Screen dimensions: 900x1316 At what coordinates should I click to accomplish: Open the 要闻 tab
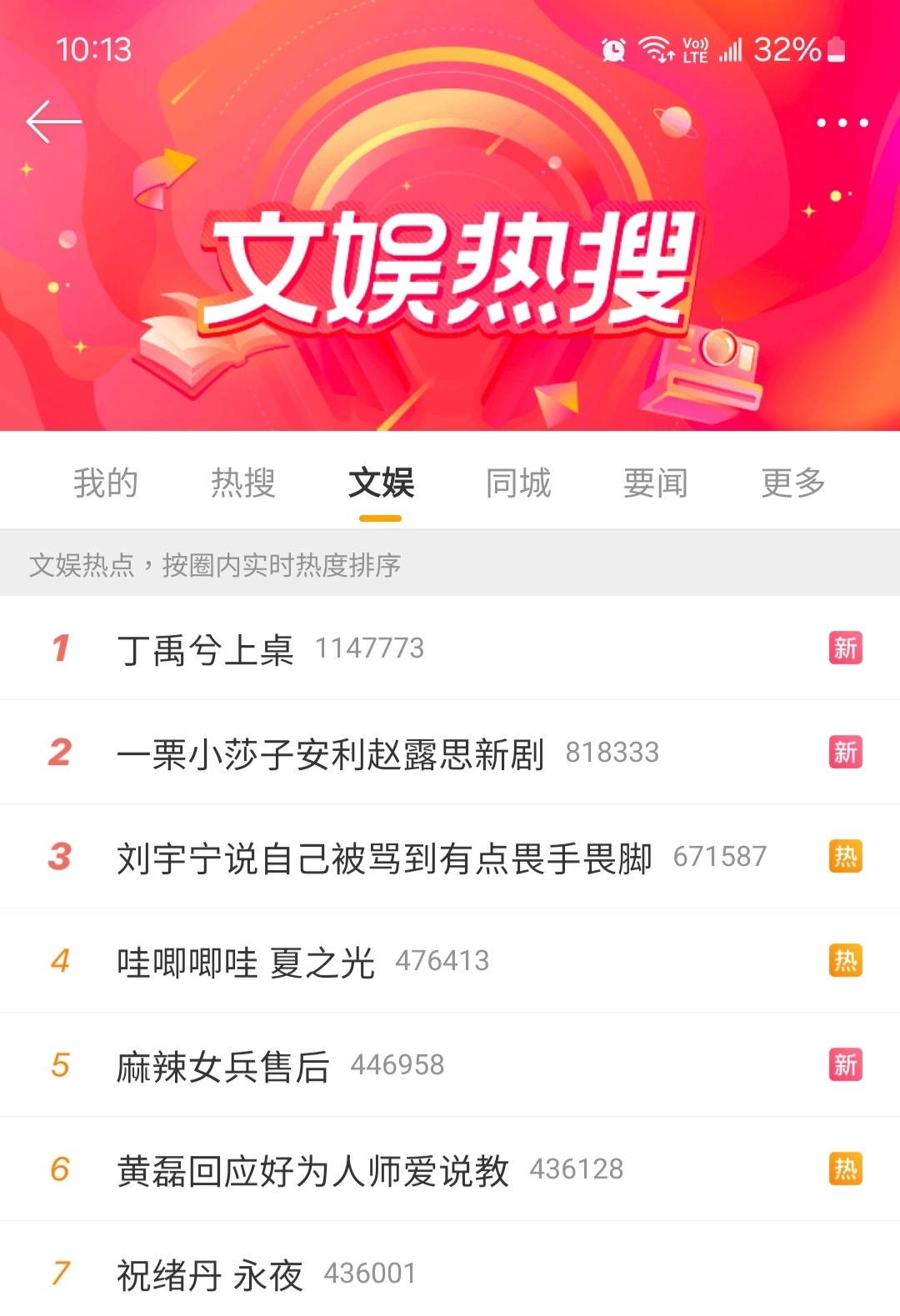click(x=656, y=483)
